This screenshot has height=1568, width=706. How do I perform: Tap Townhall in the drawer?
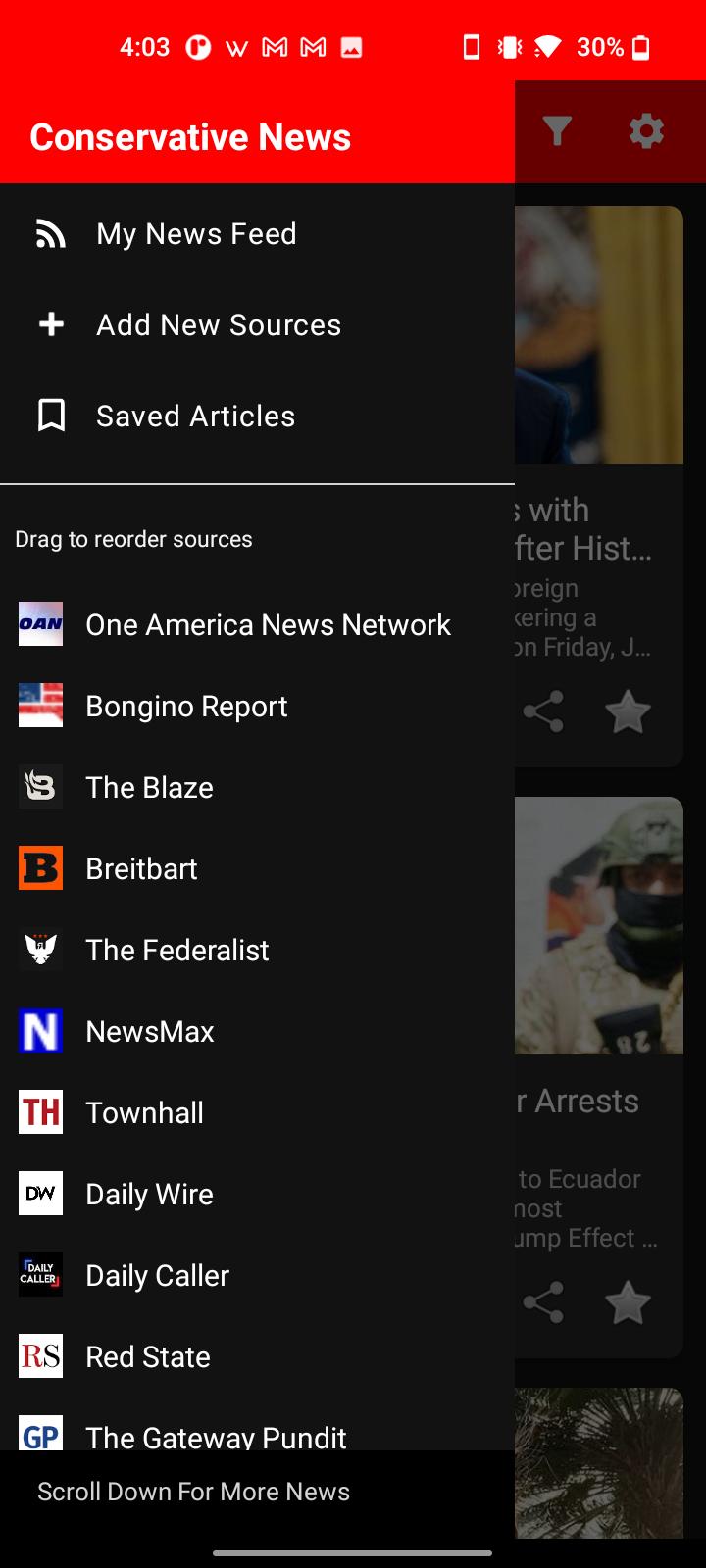tap(144, 1113)
